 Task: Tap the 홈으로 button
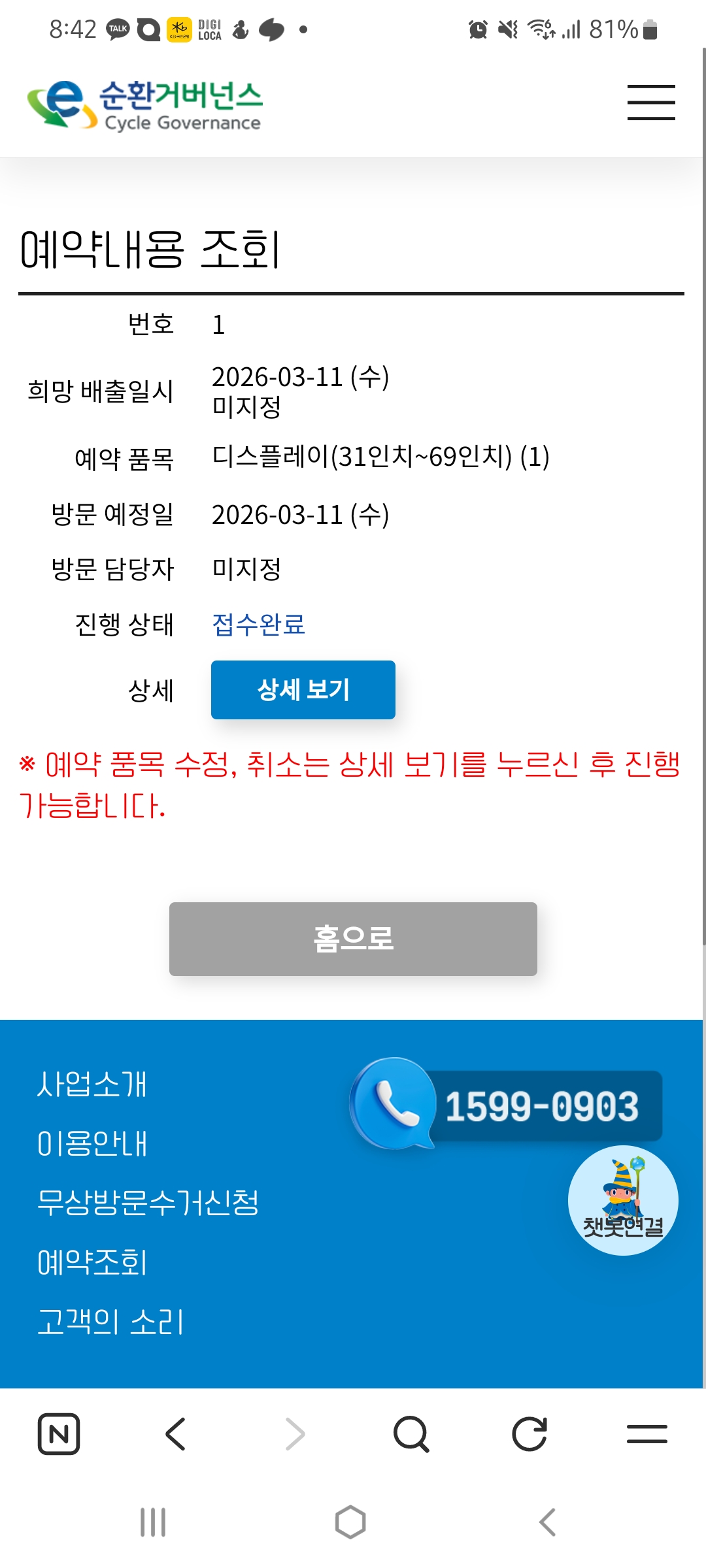pyautogui.click(x=353, y=939)
